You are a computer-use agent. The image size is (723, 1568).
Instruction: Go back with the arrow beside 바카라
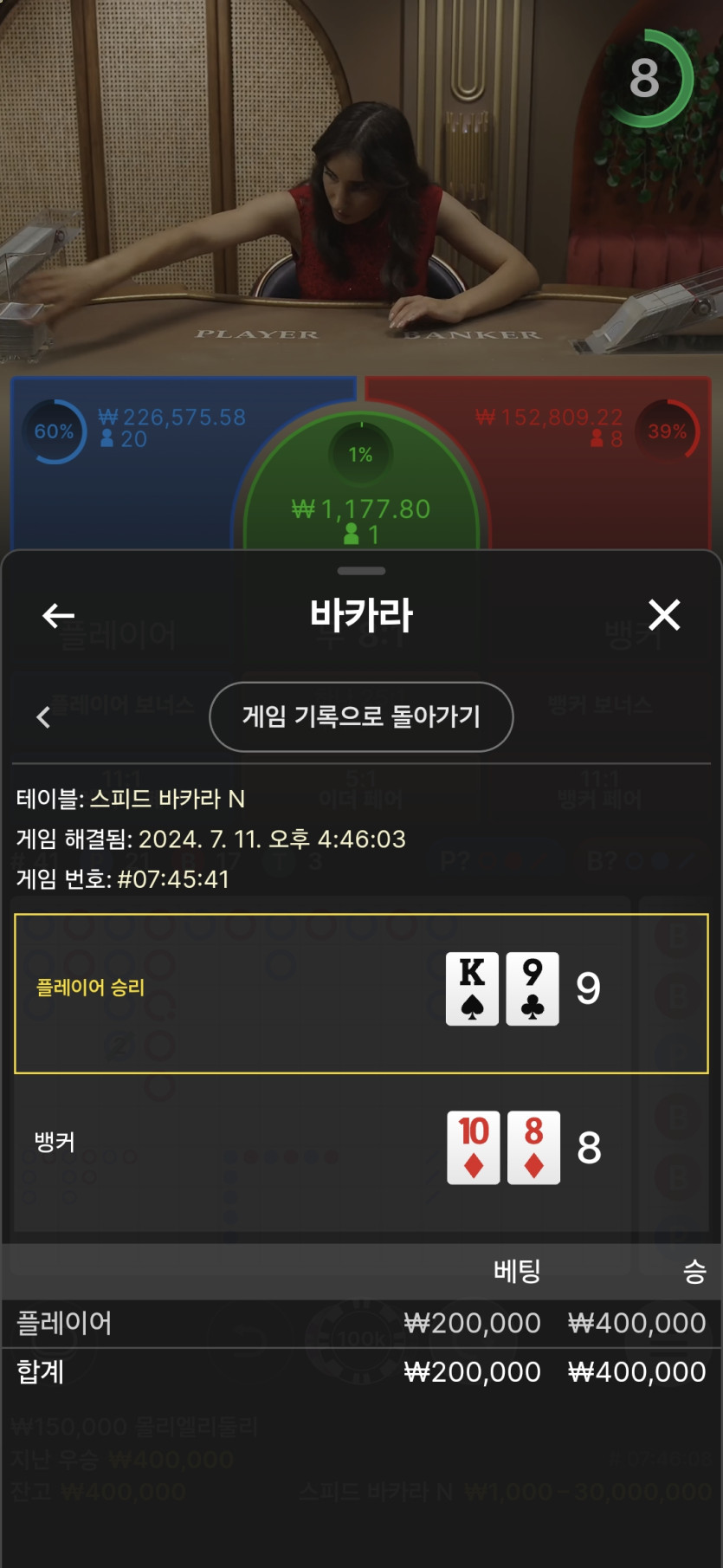58,616
